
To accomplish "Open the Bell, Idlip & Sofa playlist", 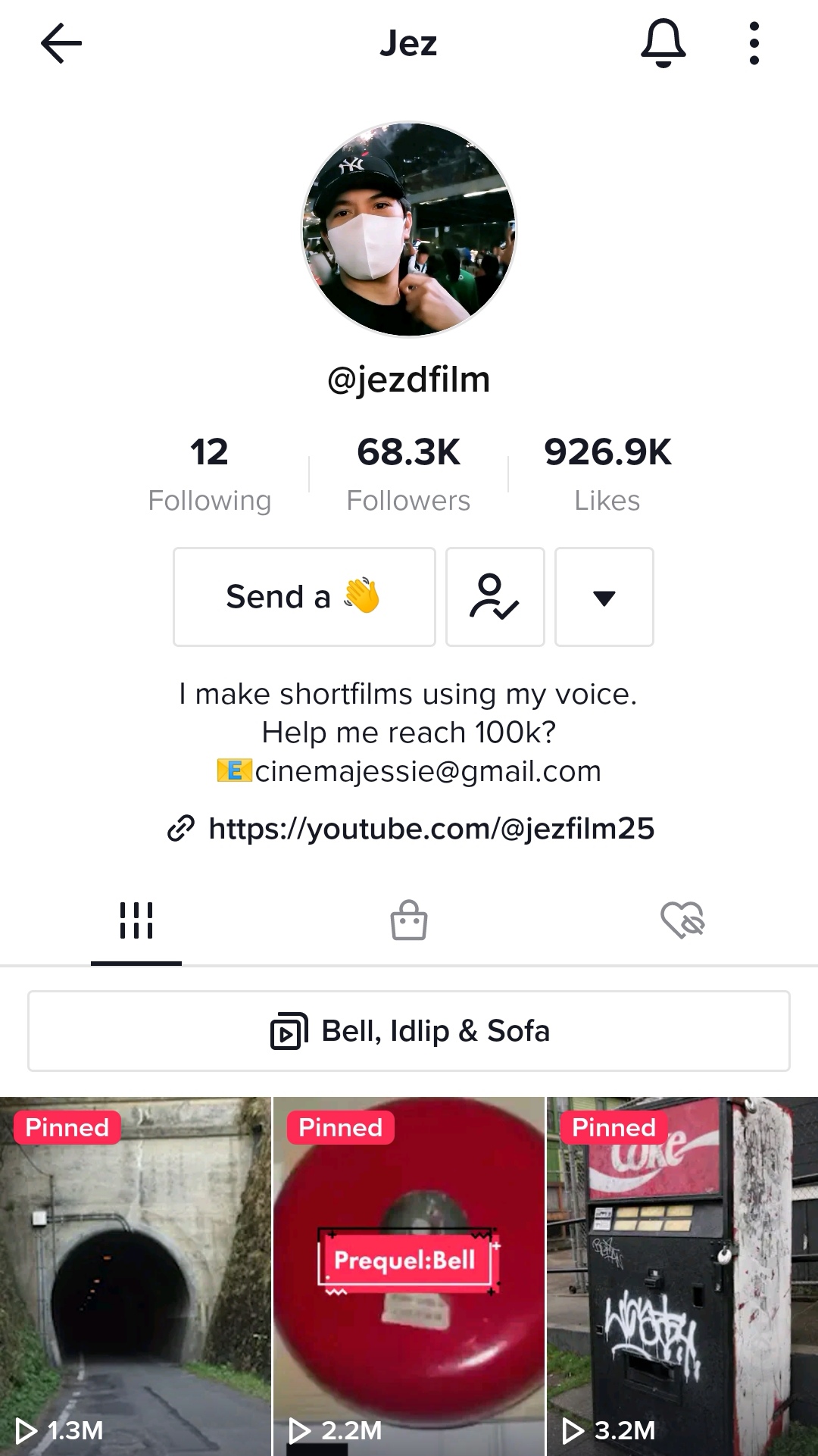I will (409, 1031).
